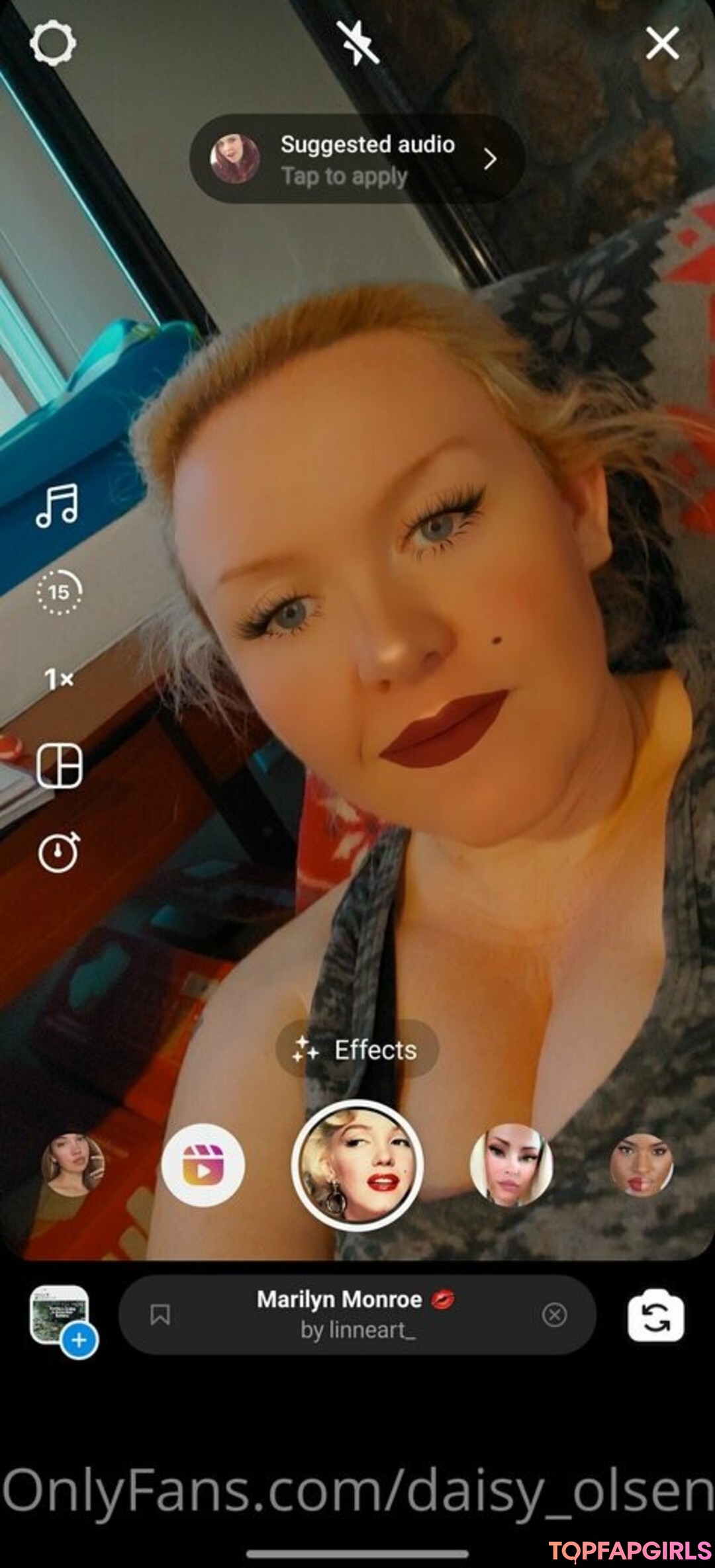715x1568 pixels.
Task: Change the 15-second clip length
Action: tap(58, 592)
